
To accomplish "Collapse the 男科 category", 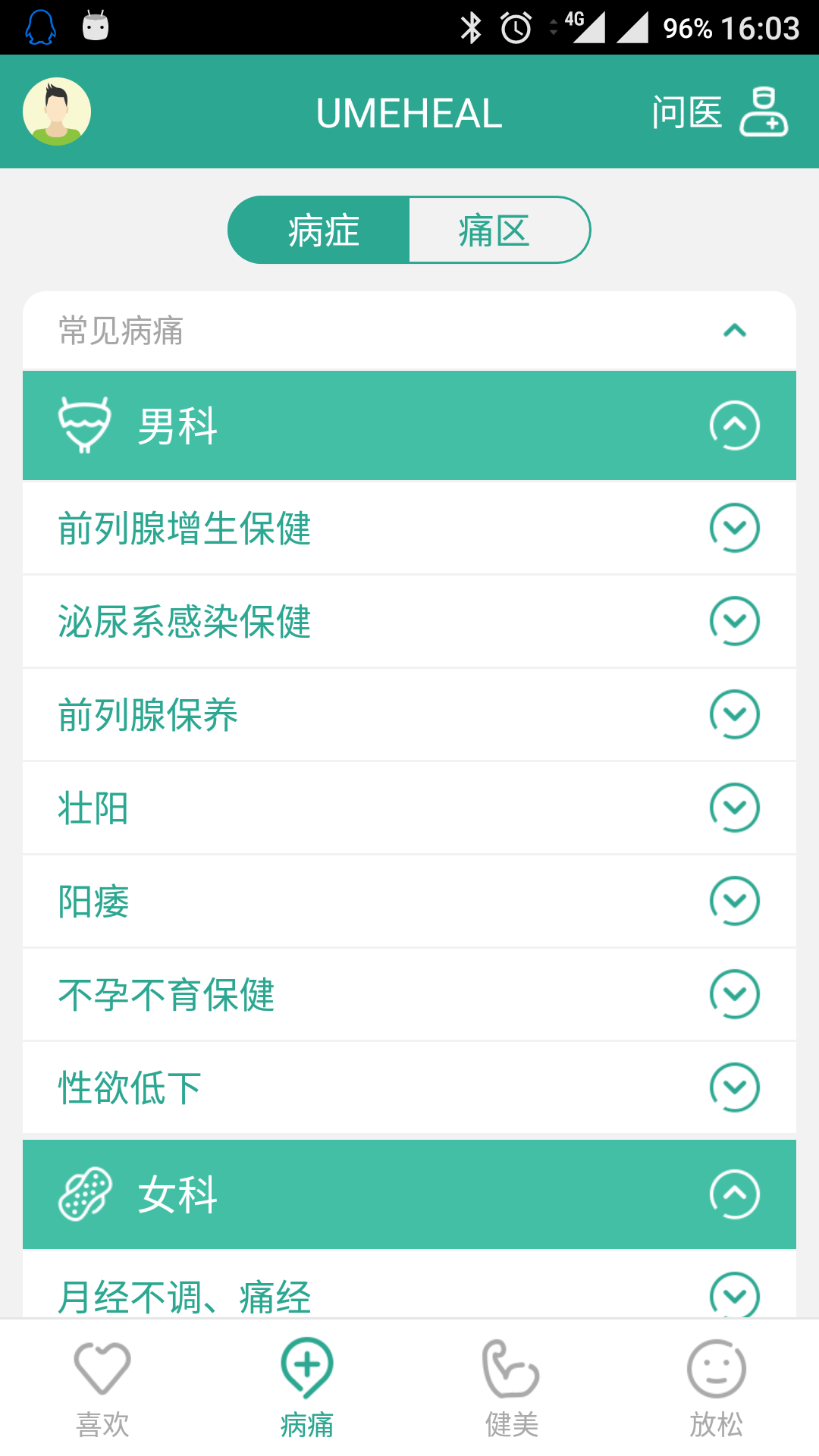I will (x=734, y=425).
